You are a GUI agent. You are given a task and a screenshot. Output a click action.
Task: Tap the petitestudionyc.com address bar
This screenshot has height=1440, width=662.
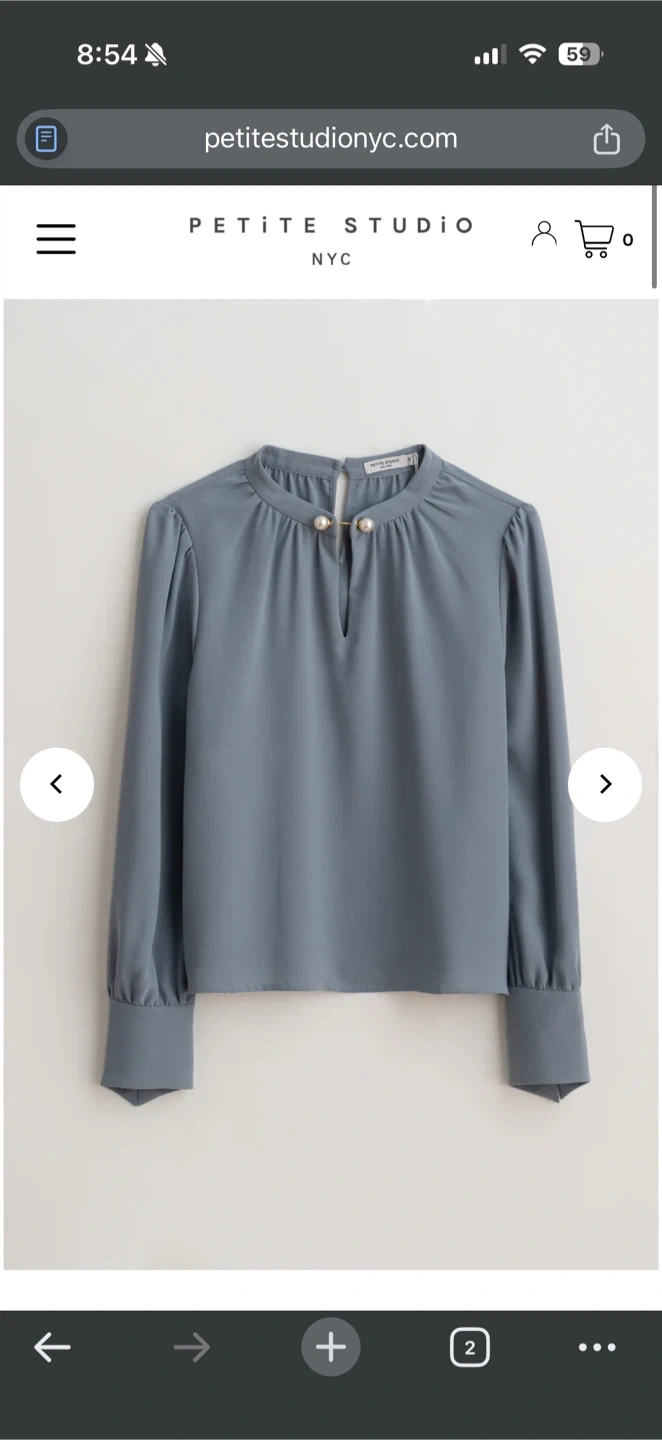[330, 139]
